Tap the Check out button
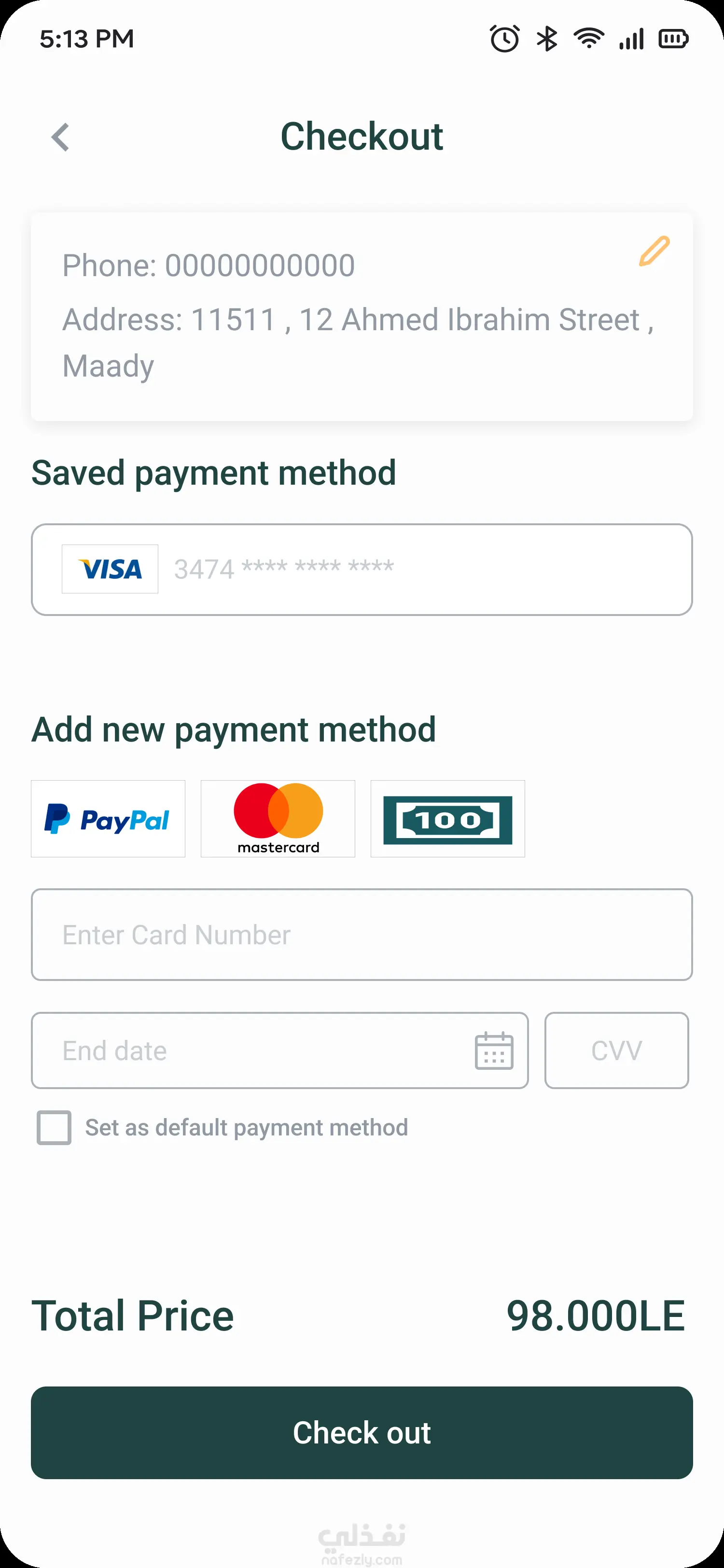 pyautogui.click(x=362, y=1433)
